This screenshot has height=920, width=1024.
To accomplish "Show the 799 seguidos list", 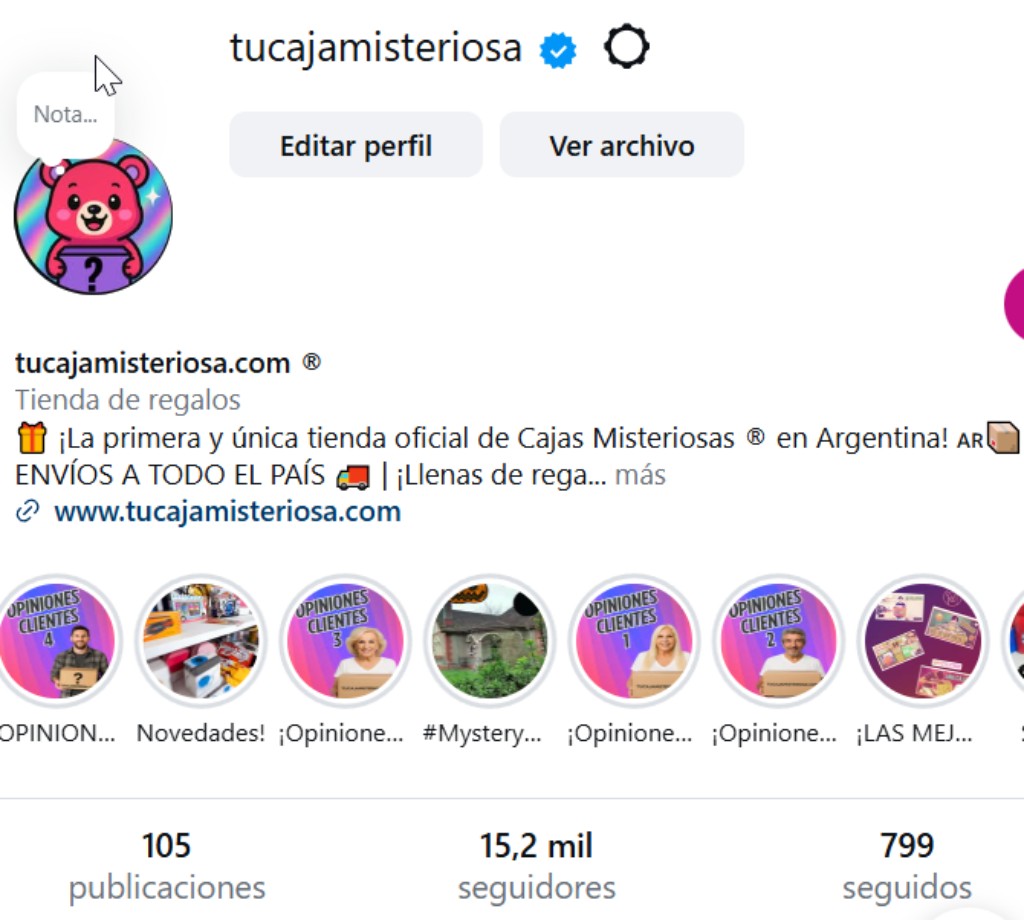I will 906,866.
